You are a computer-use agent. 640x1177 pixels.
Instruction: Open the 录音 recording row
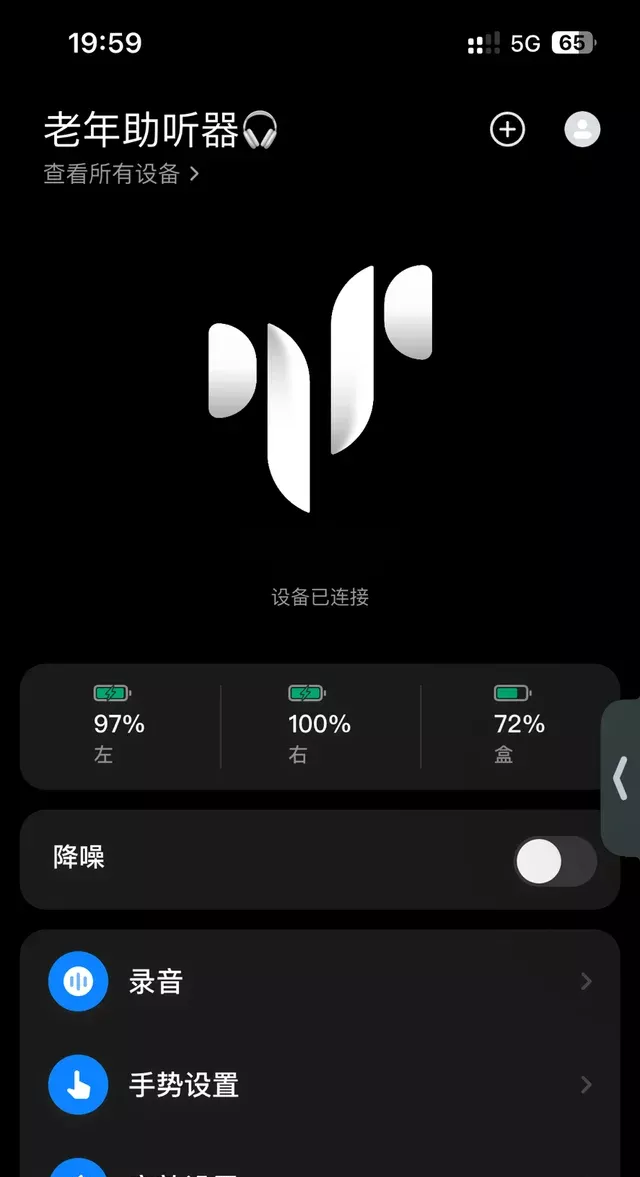[x=320, y=981]
